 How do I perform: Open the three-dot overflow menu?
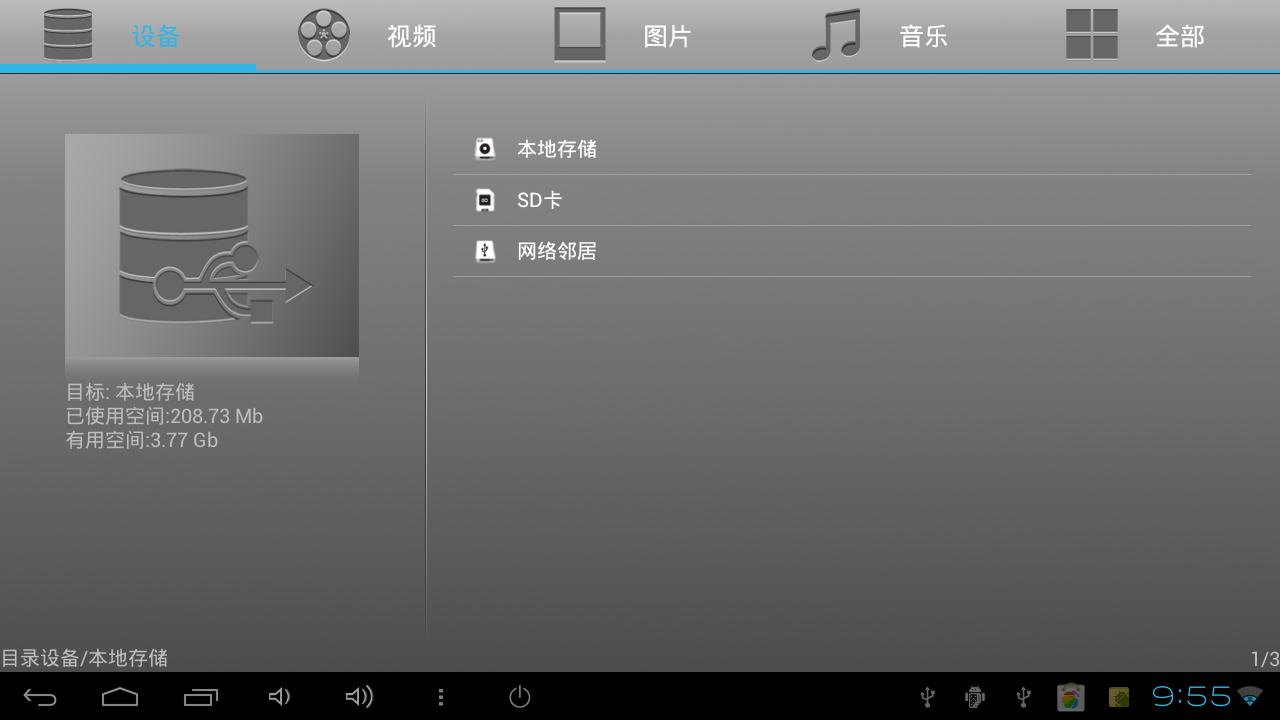[441, 697]
